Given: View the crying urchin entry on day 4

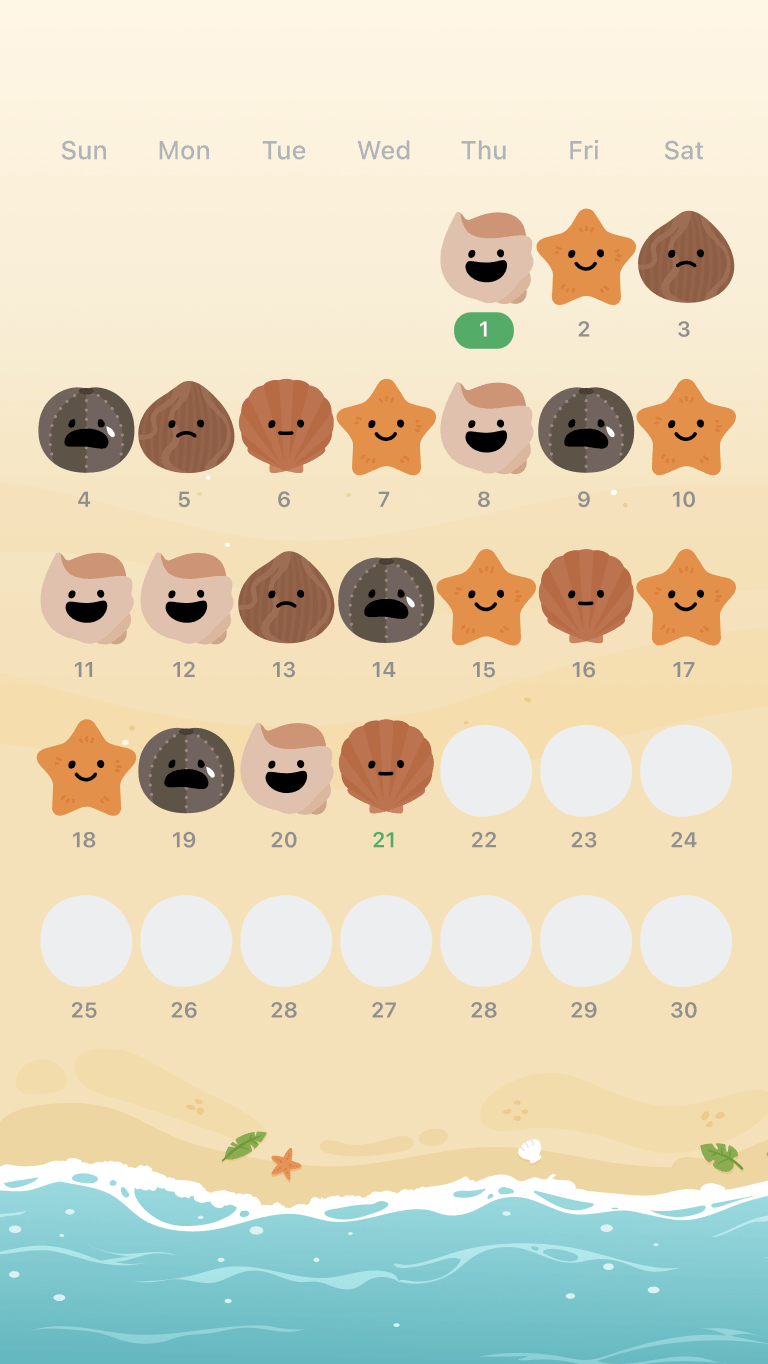Looking at the screenshot, I should [86, 429].
